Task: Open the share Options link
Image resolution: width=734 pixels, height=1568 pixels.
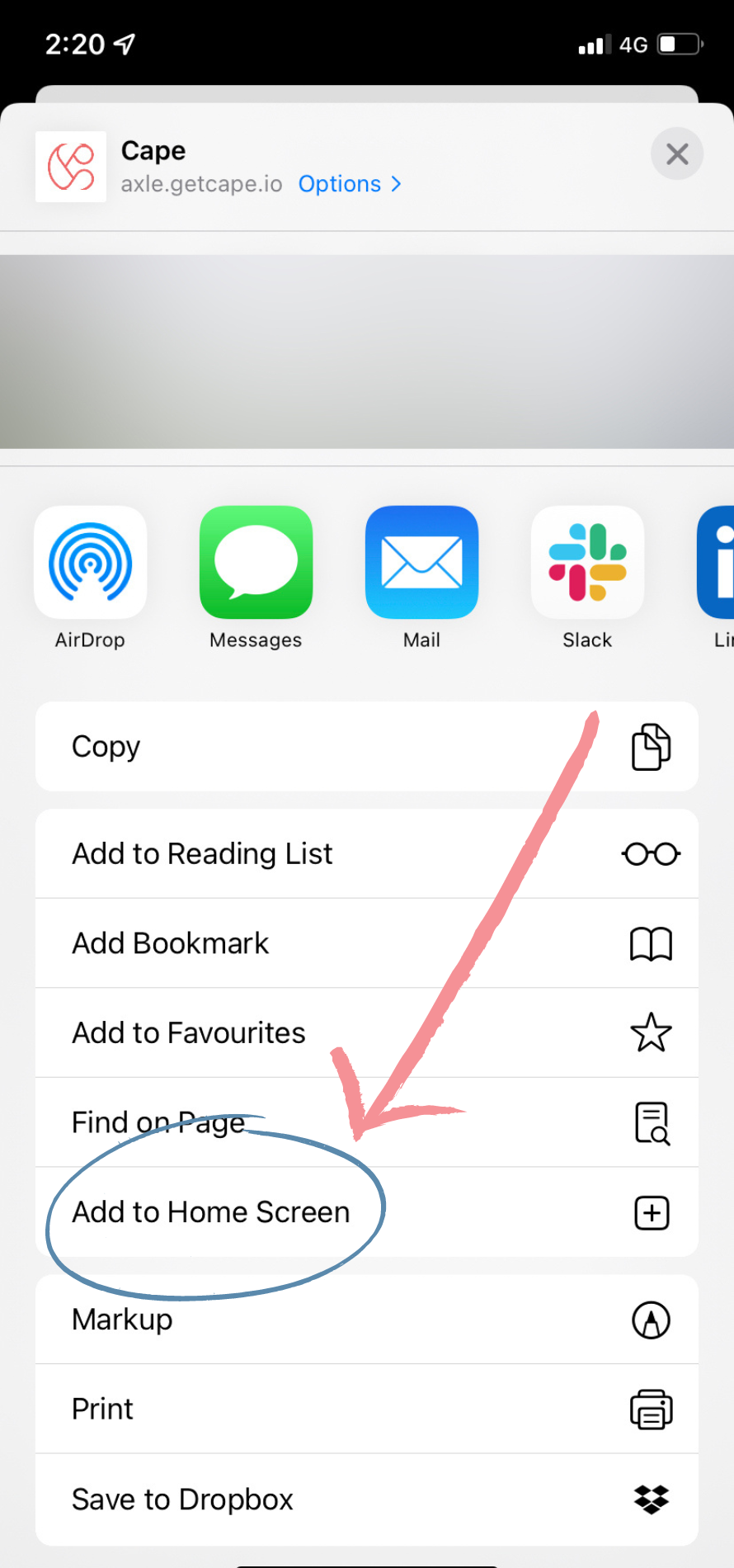Action: tap(350, 183)
